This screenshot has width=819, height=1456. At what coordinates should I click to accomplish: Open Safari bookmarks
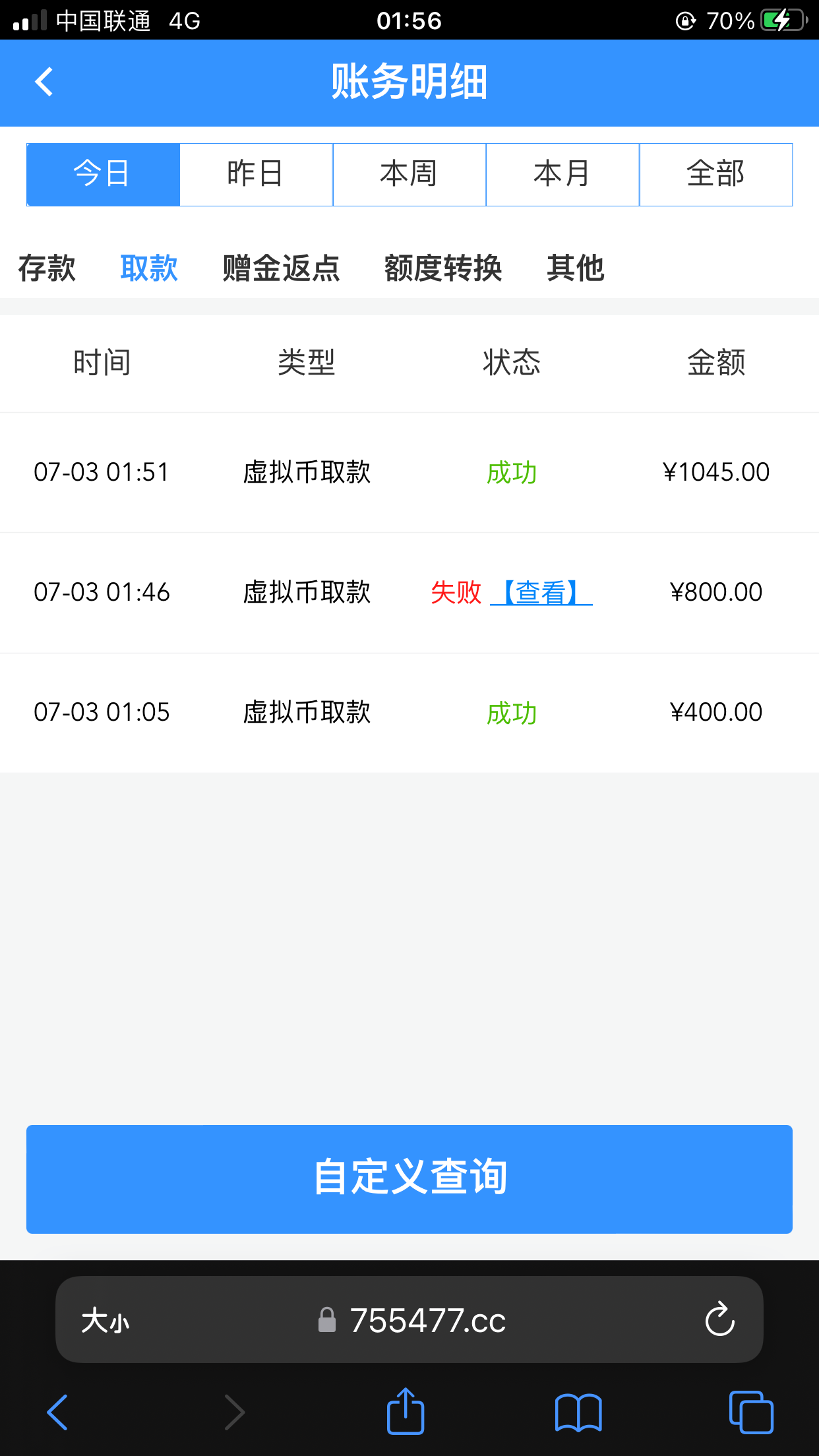pos(578,1412)
